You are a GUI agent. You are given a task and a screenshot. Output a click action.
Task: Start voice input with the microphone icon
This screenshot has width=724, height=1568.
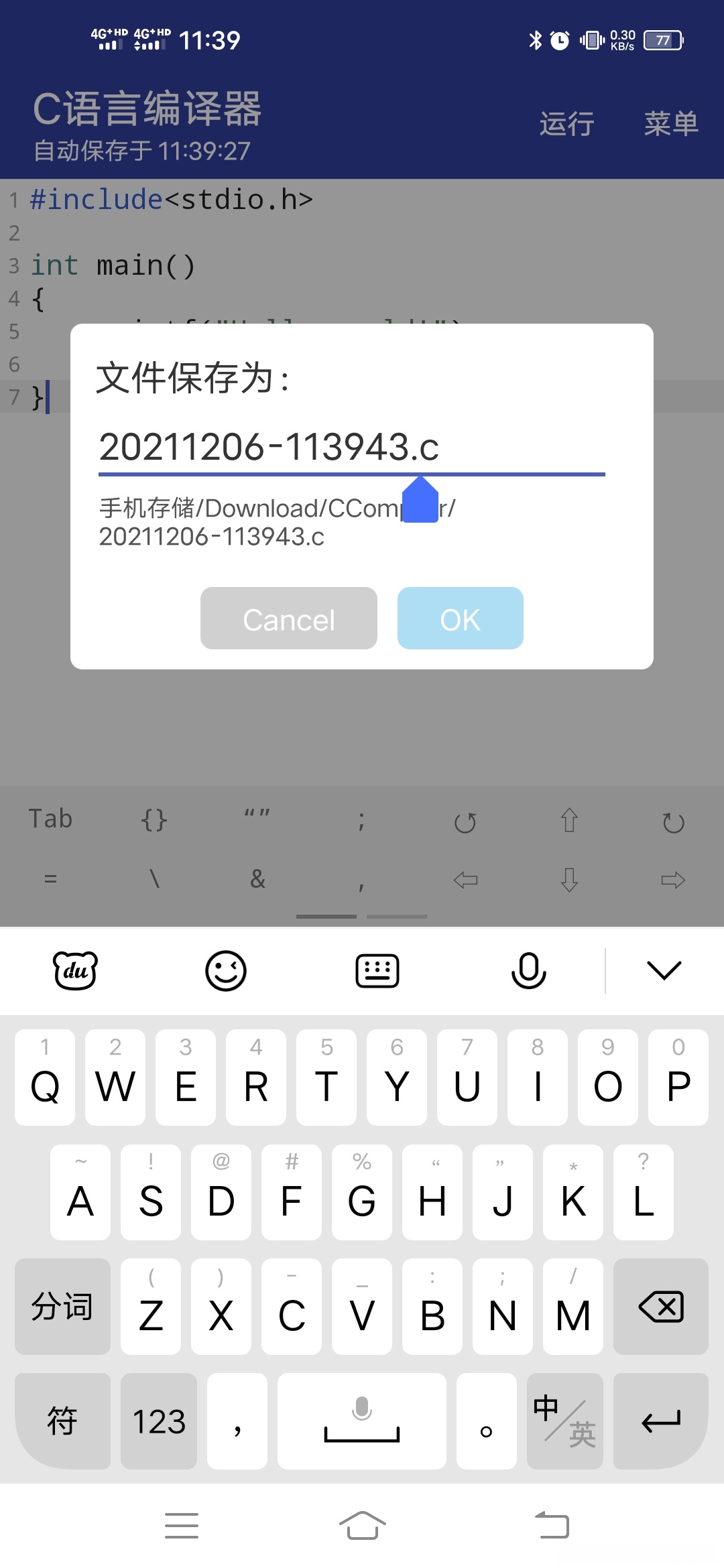point(528,970)
